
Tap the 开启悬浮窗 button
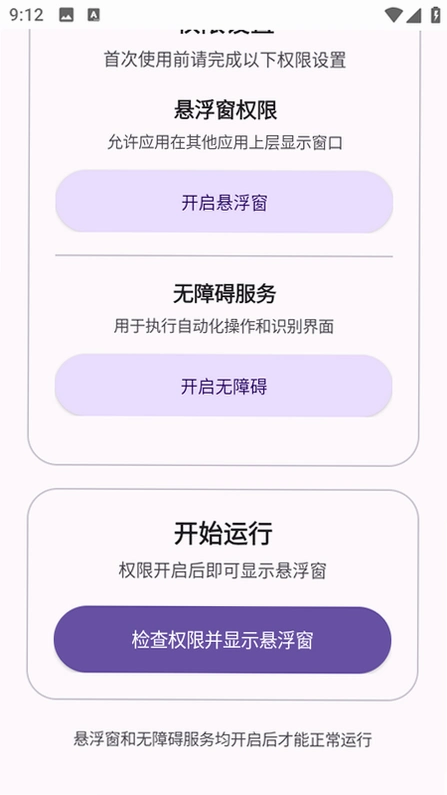(x=224, y=202)
